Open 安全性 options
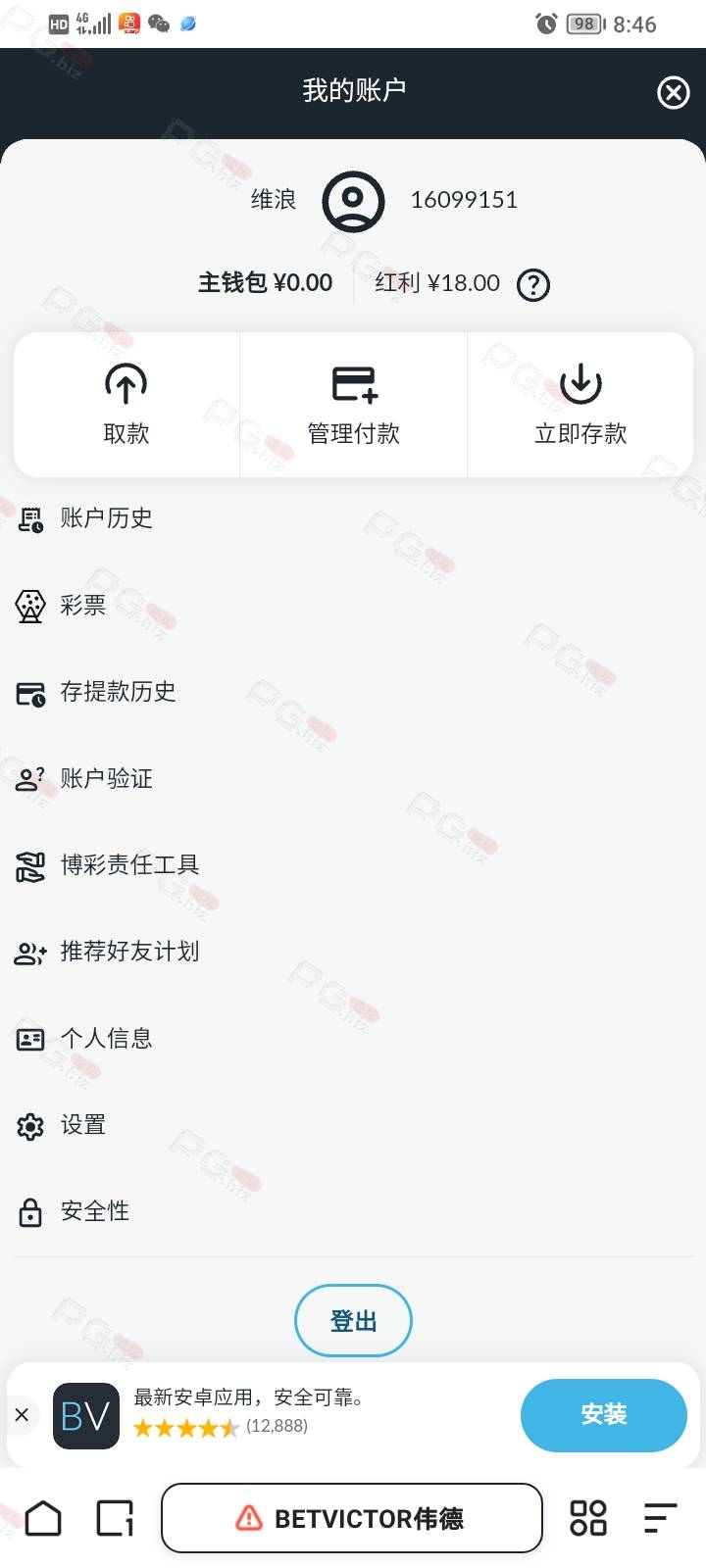706x1568 pixels. click(x=94, y=1211)
